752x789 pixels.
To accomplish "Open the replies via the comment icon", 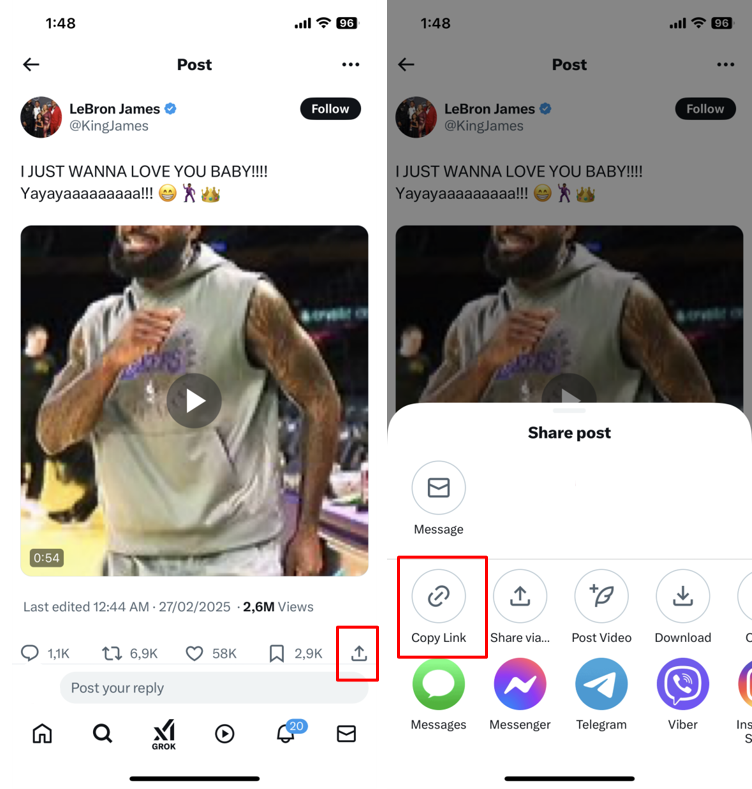I will [30, 654].
